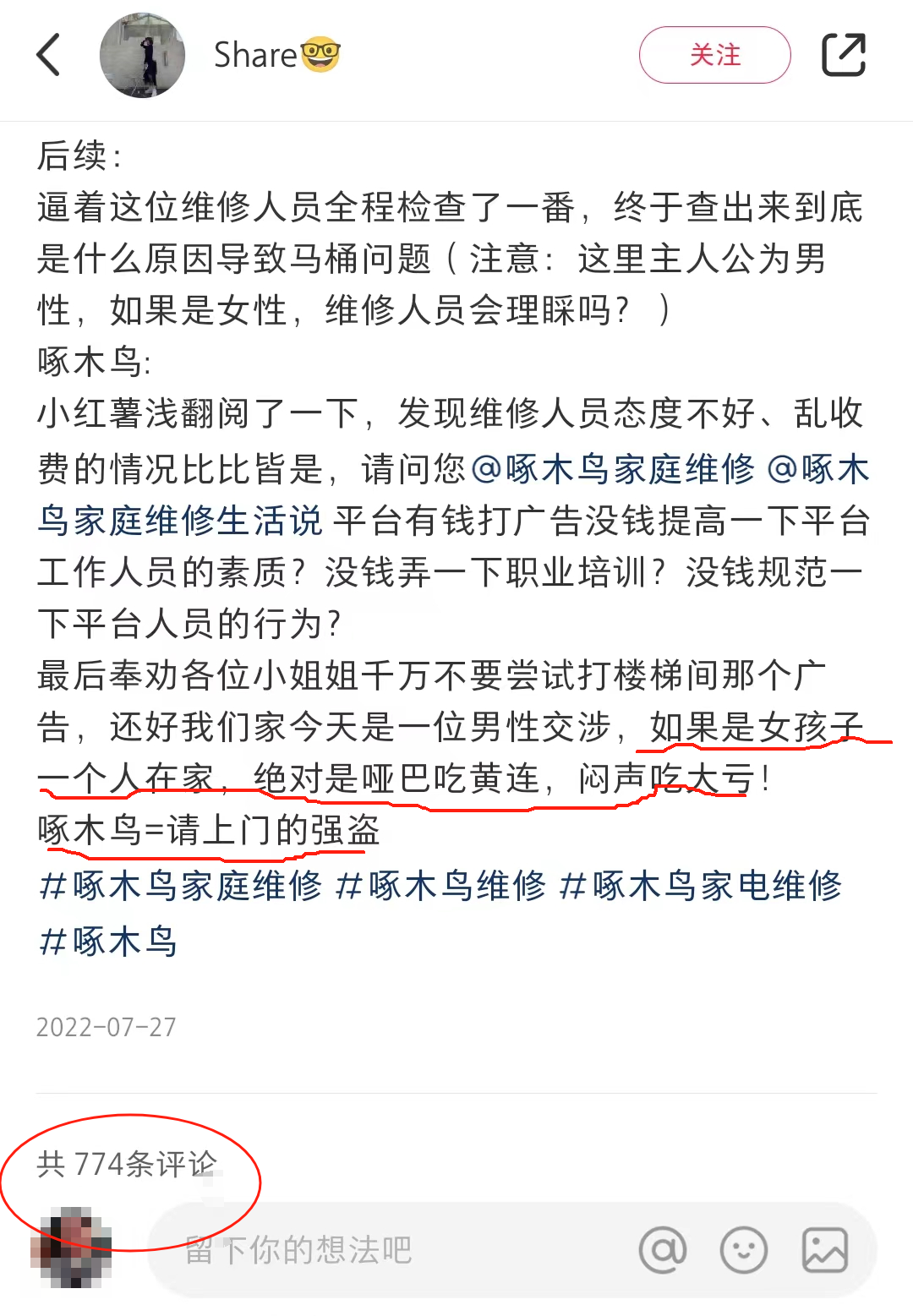This screenshot has width=913, height=1316.
Task: Share this post via the share icon
Action: 844,55
